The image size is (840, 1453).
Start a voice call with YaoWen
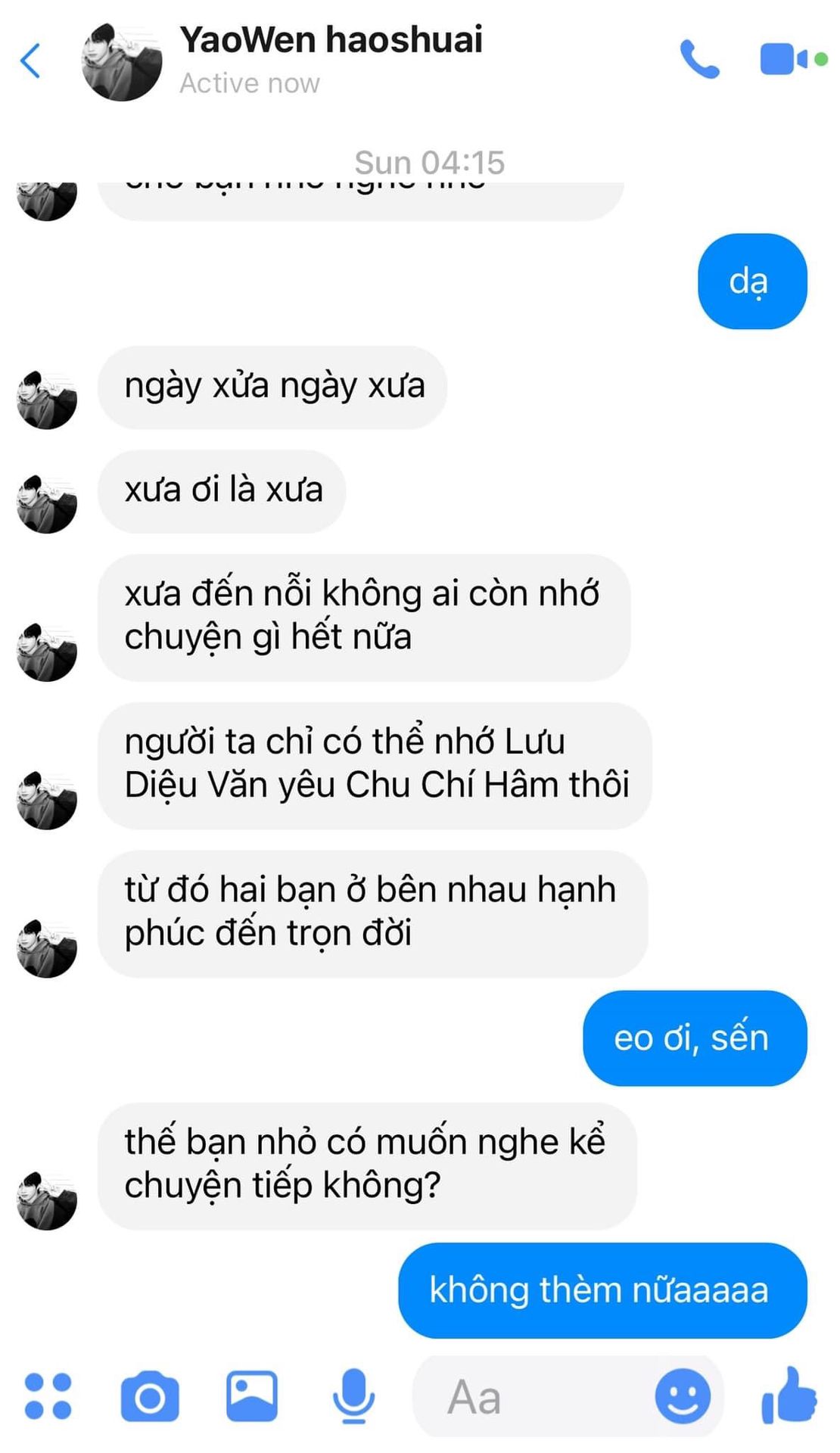(x=700, y=59)
